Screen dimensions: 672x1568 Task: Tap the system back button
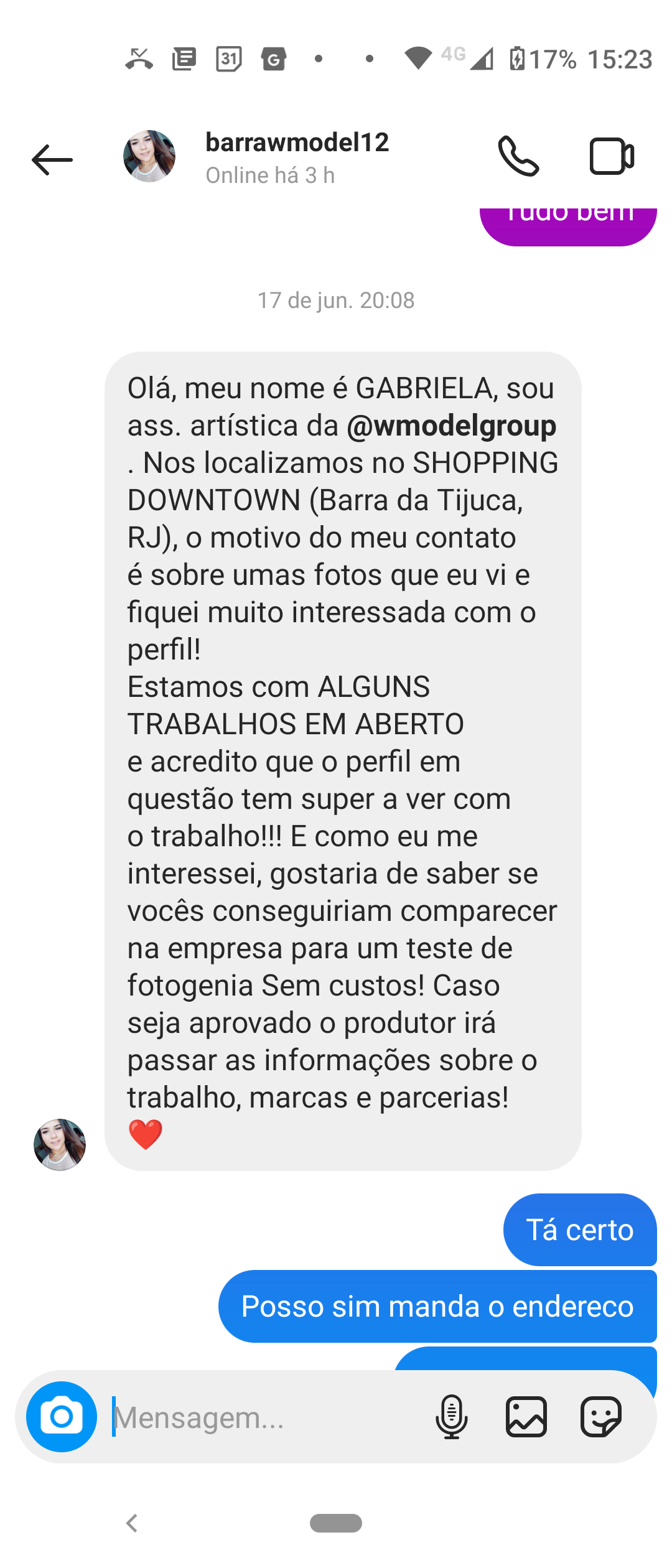coord(132,1523)
